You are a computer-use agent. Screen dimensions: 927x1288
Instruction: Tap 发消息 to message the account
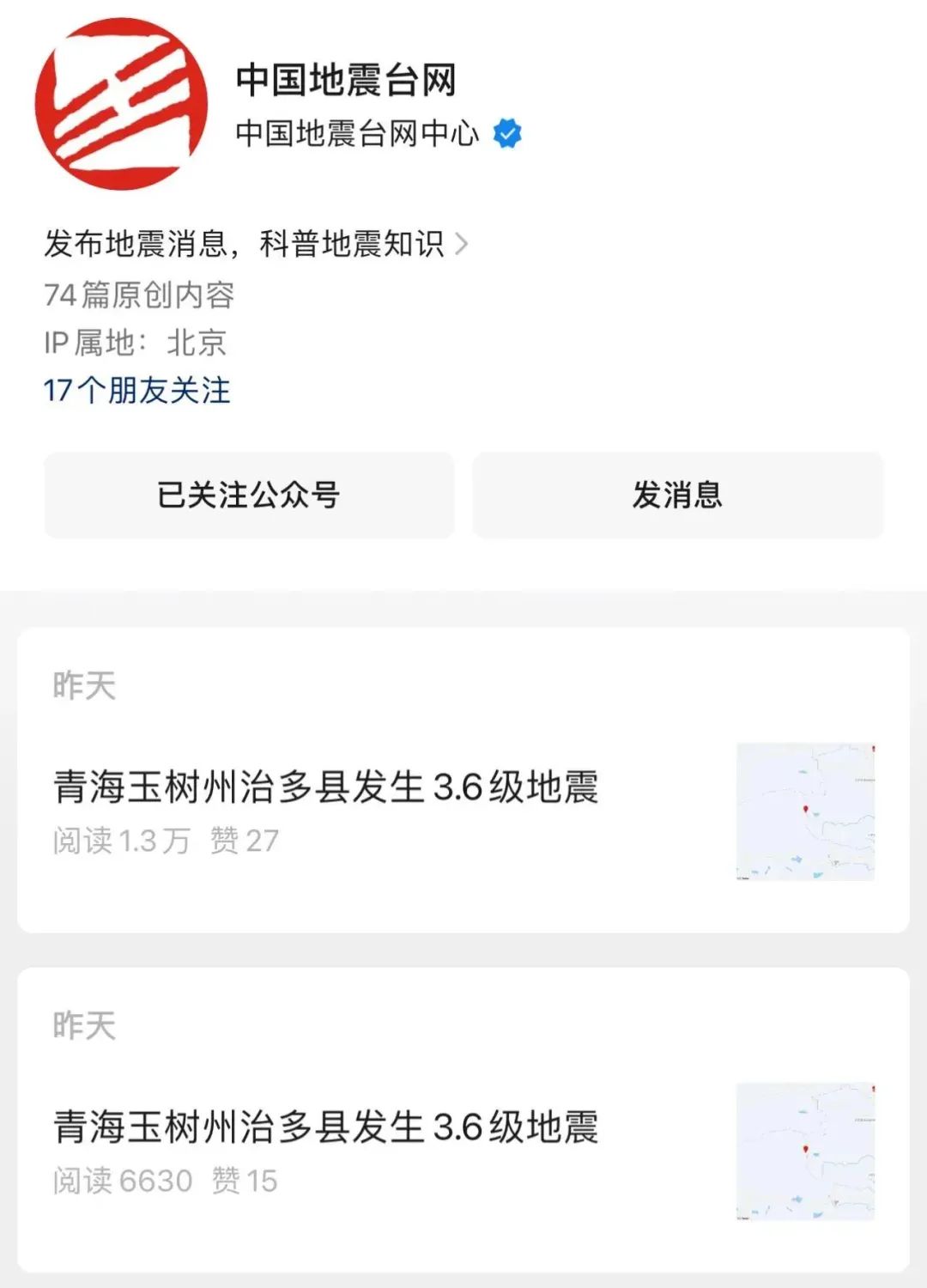677,495
